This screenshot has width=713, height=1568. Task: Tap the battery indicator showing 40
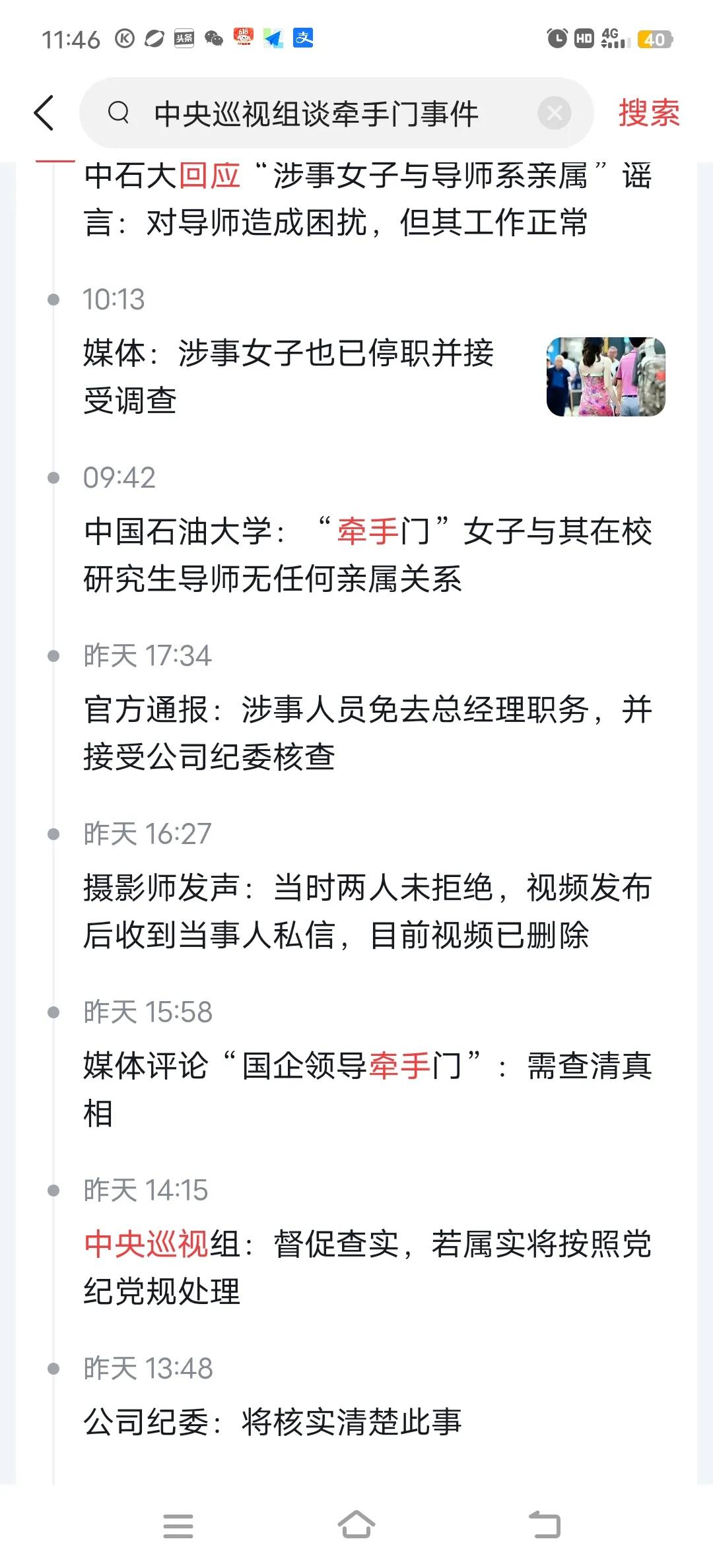click(x=654, y=38)
